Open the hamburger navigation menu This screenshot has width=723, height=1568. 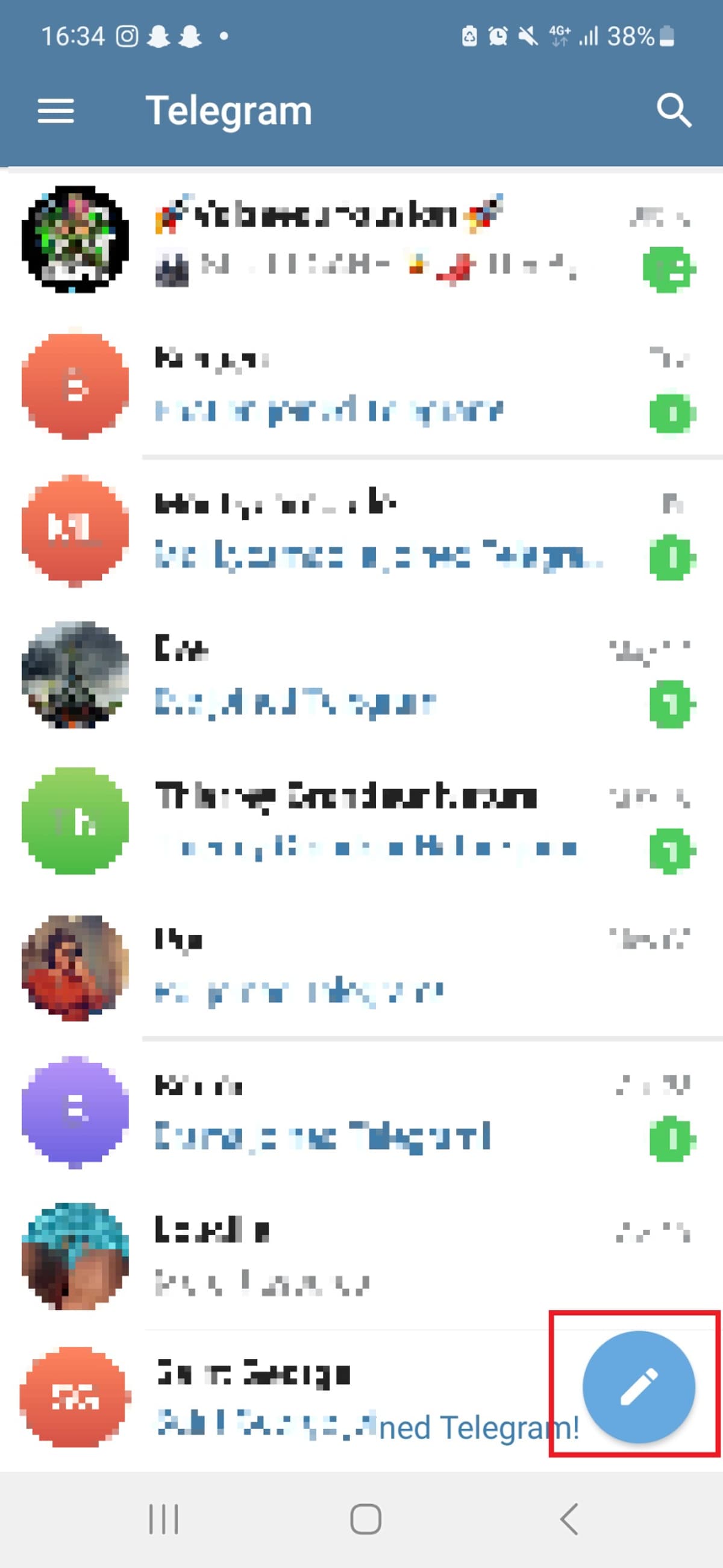(x=55, y=111)
